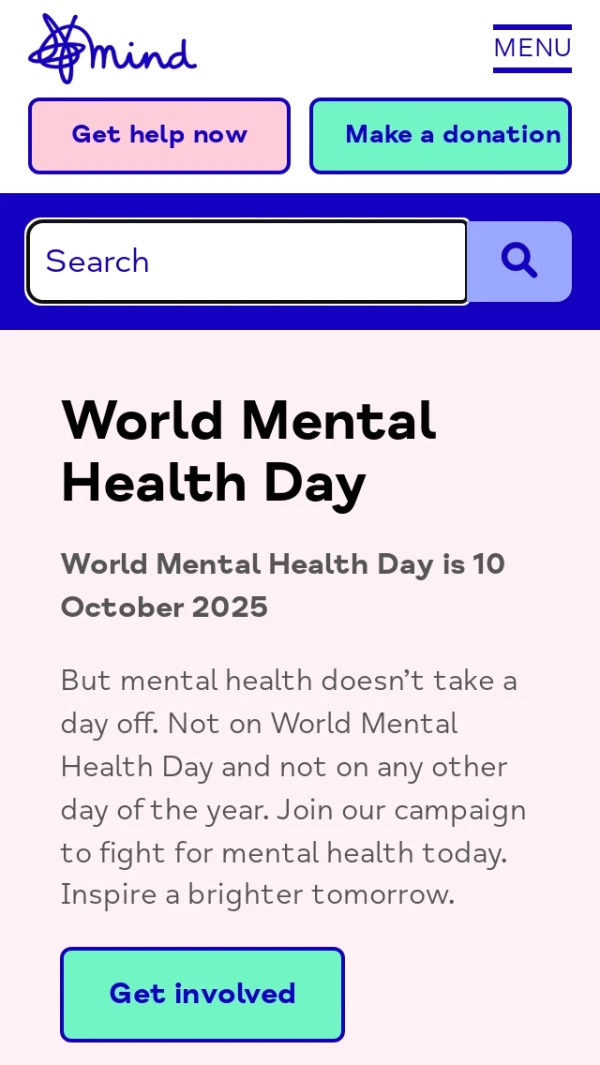
Task: Tap Get involved button
Action: tap(202, 994)
